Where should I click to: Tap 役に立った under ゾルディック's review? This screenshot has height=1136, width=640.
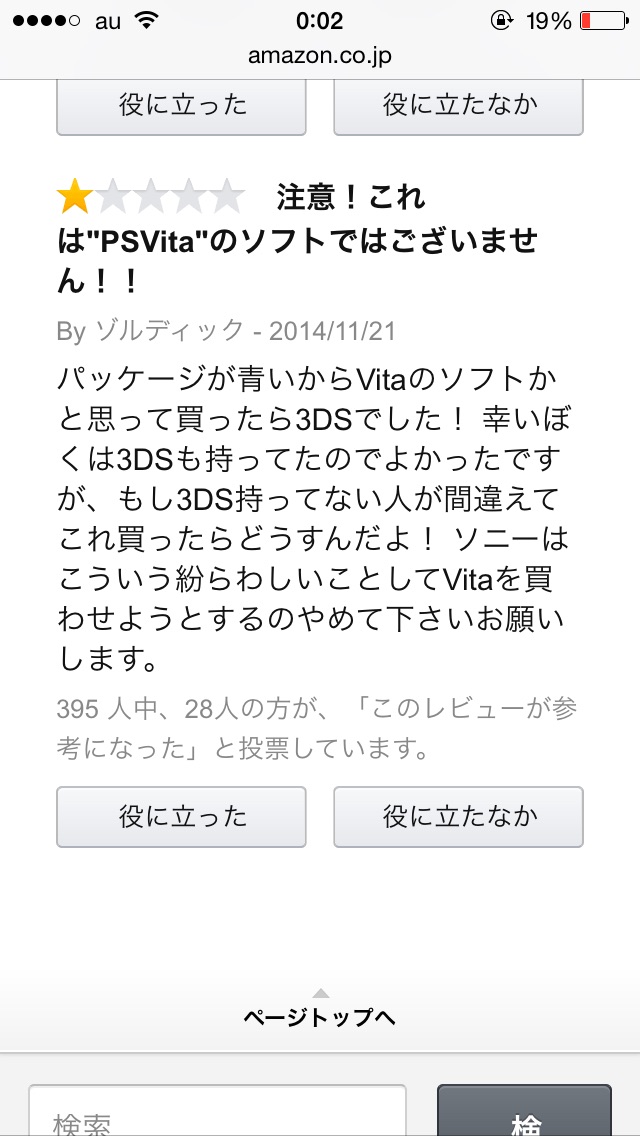click(x=181, y=816)
